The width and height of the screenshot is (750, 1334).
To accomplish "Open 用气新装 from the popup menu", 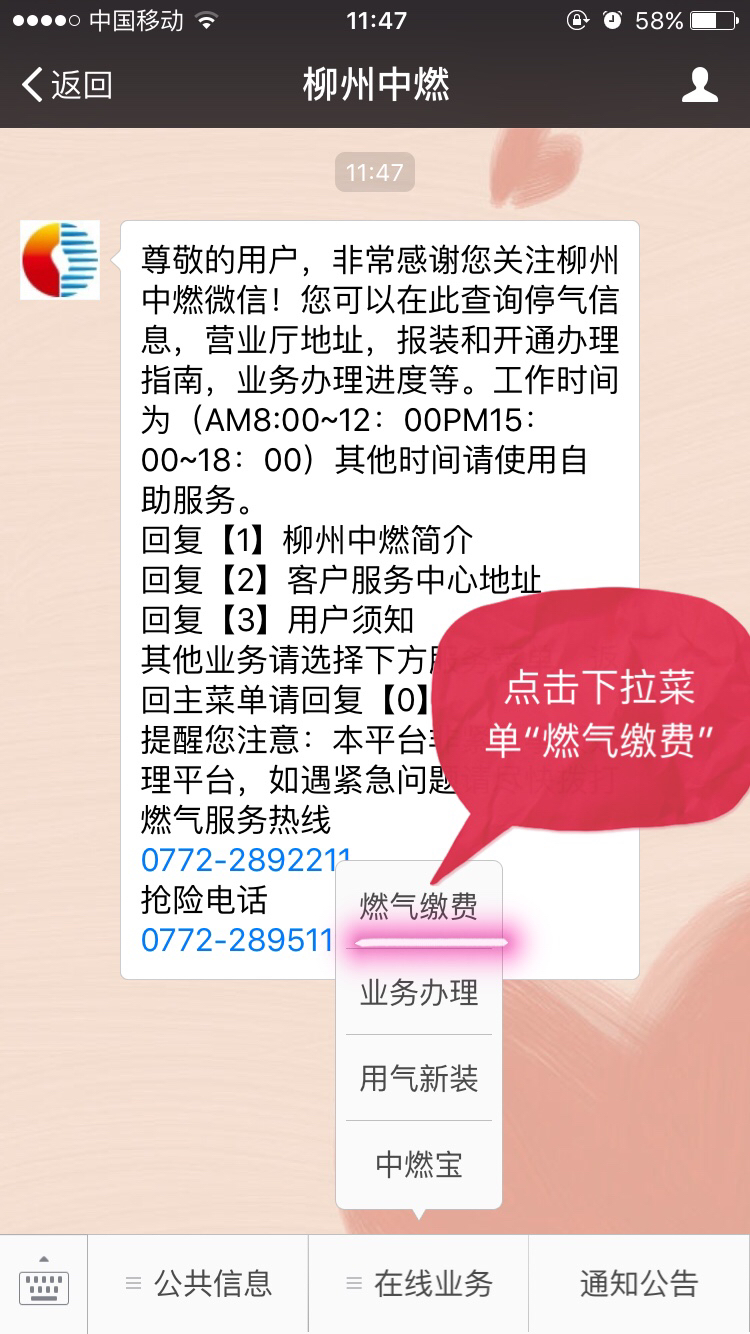I will tap(419, 1078).
